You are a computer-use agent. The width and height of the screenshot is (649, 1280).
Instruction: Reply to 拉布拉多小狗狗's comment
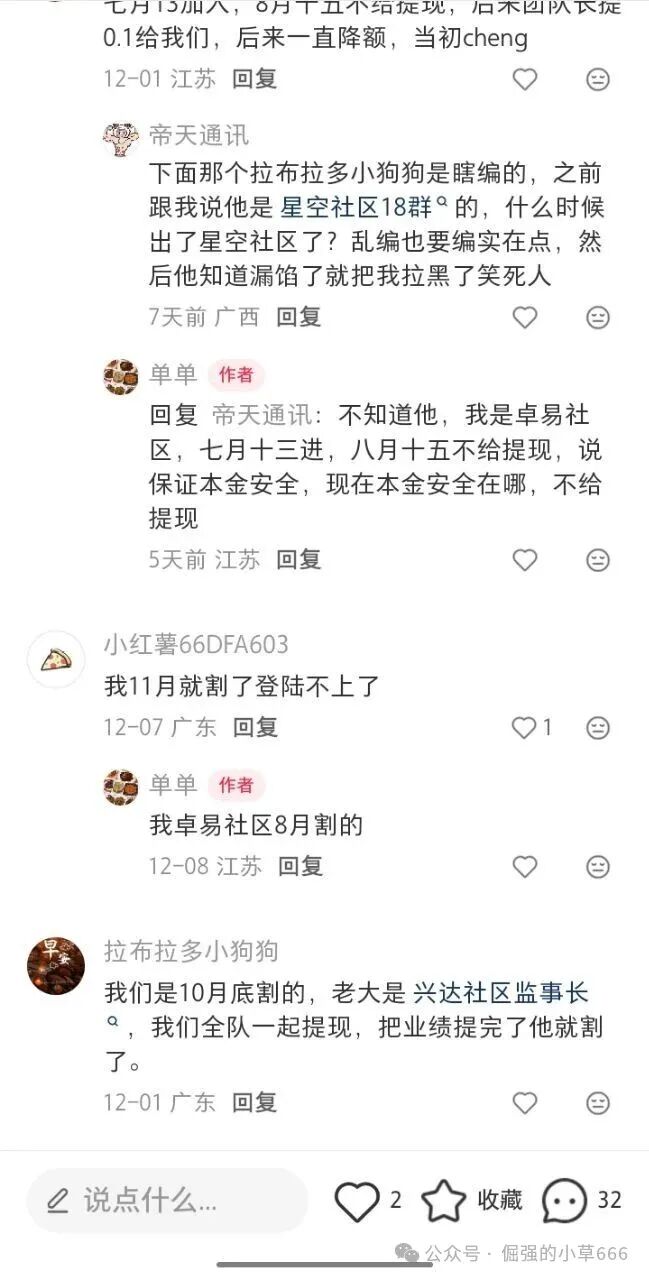click(255, 1102)
